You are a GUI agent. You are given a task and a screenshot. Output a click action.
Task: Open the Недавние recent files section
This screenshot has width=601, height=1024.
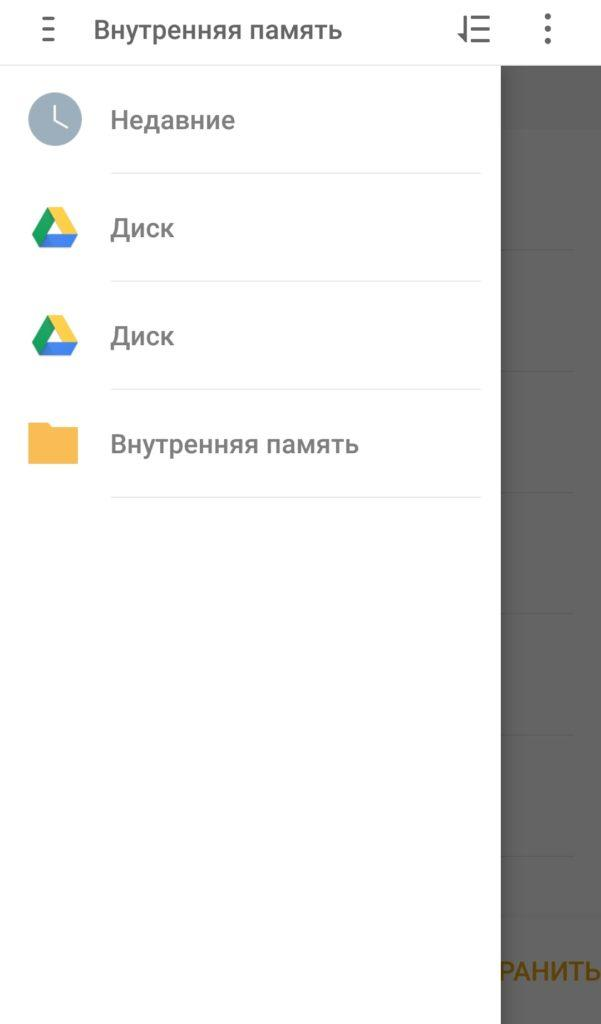coord(172,120)
